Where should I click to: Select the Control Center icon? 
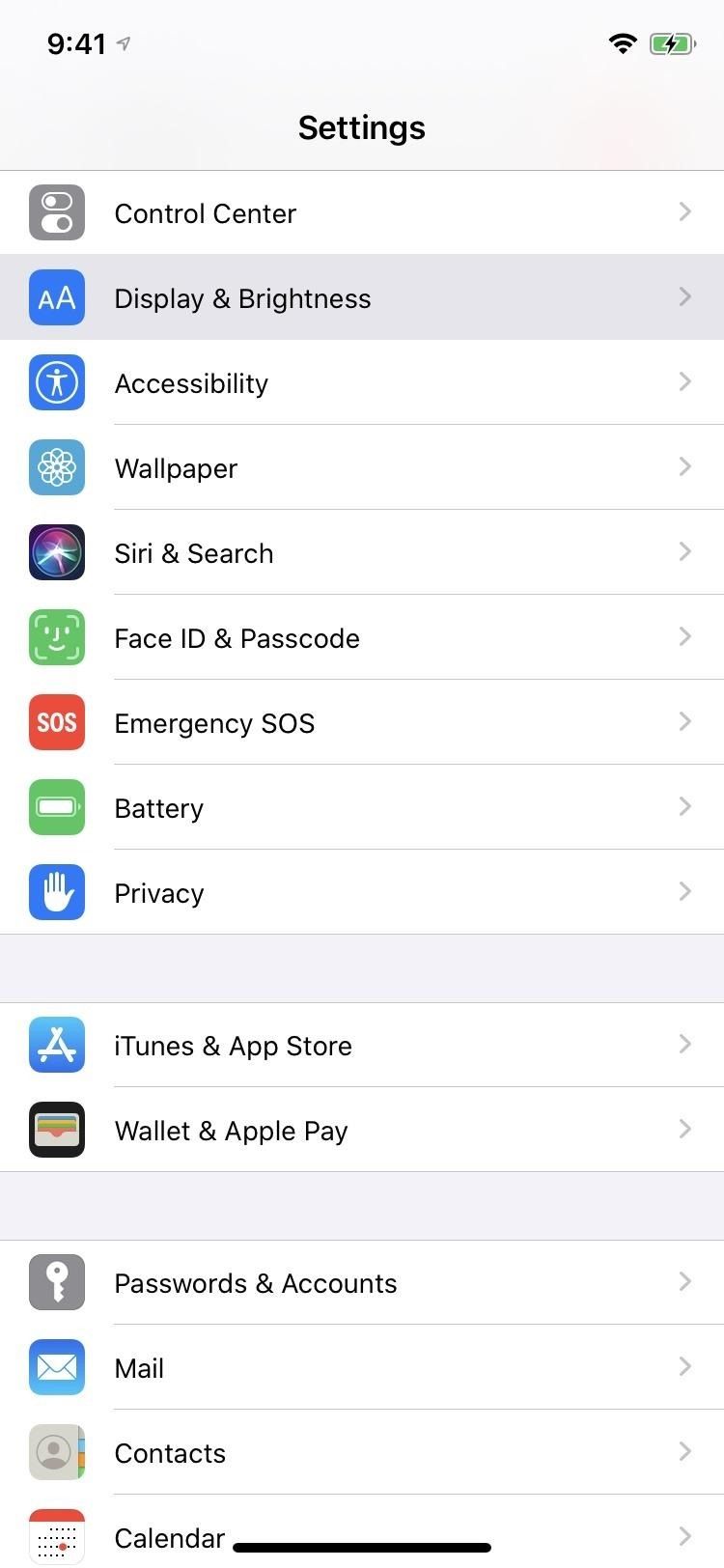pyautogui.click(x=57, y=212)
